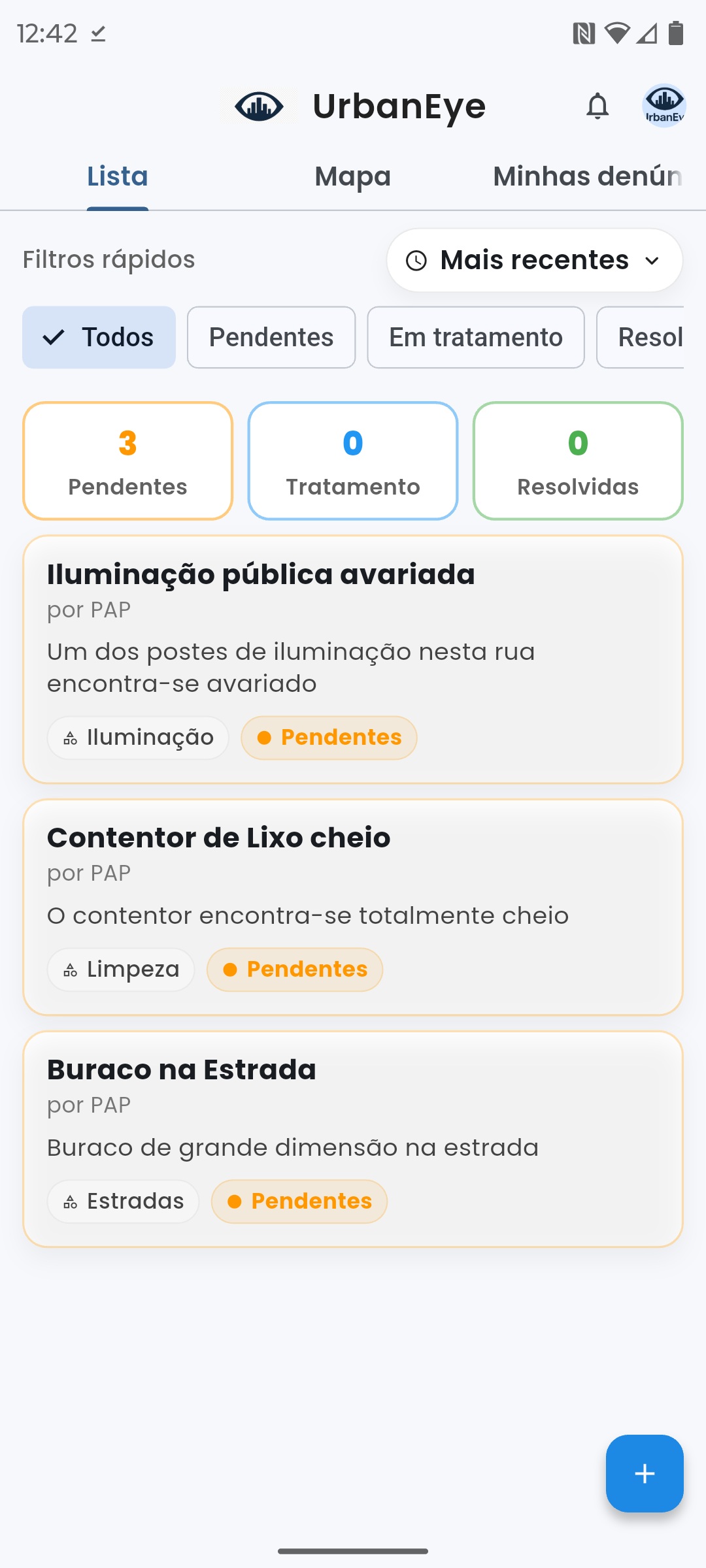Tap the blue plus floating action button

click(x=644, y=1473)
